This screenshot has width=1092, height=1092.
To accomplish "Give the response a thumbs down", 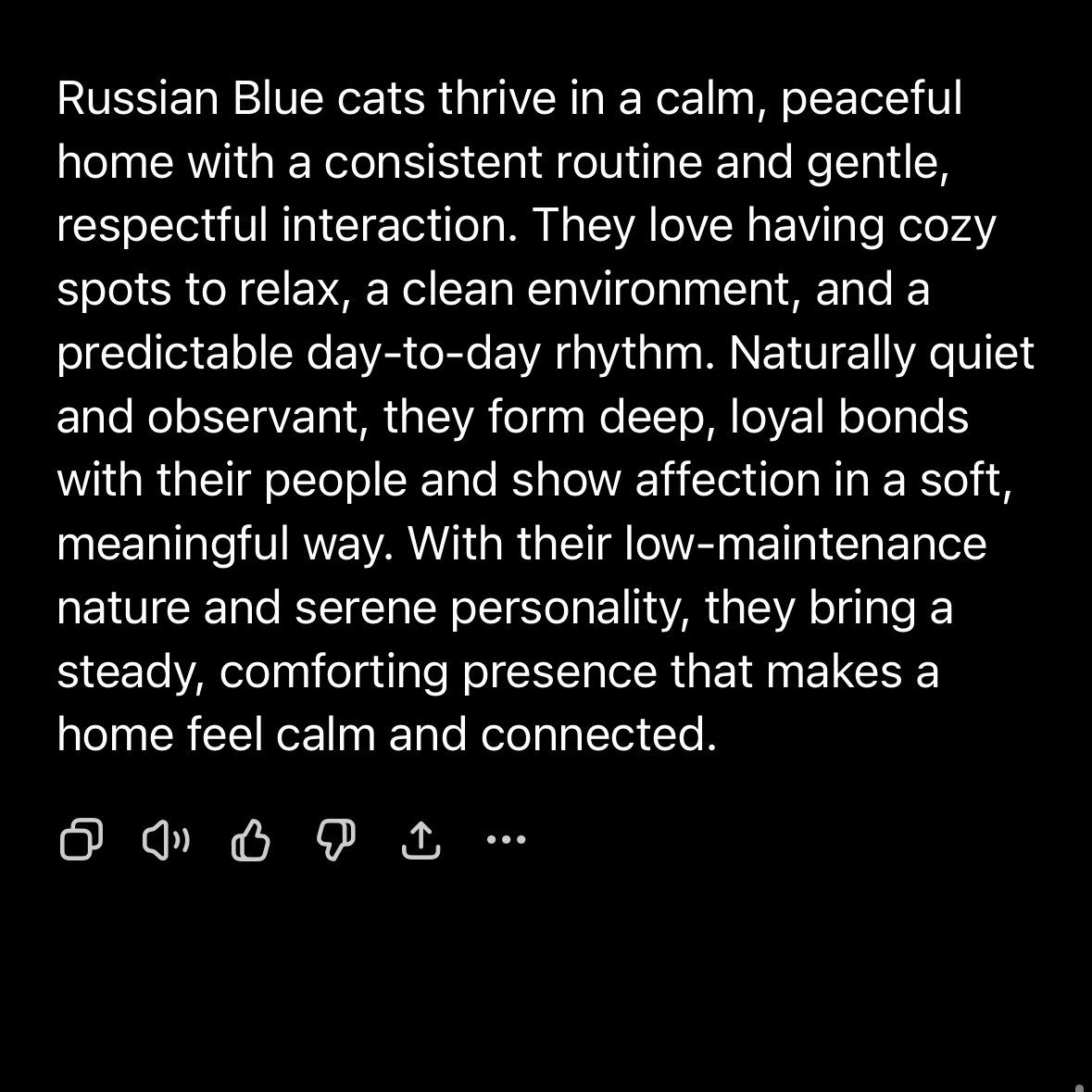I will click(x=335, y=840).
